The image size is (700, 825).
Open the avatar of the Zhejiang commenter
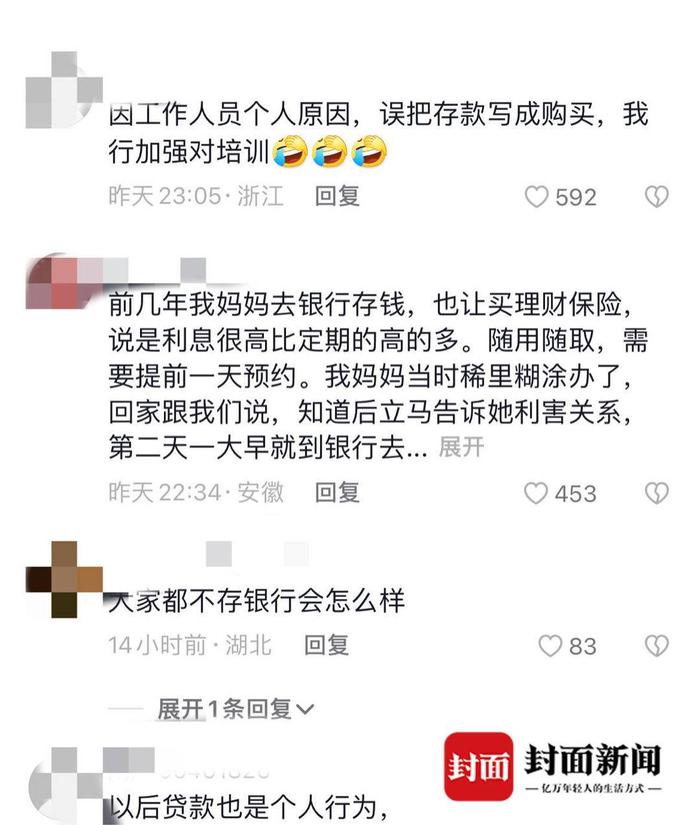click(x=62, y=95)
